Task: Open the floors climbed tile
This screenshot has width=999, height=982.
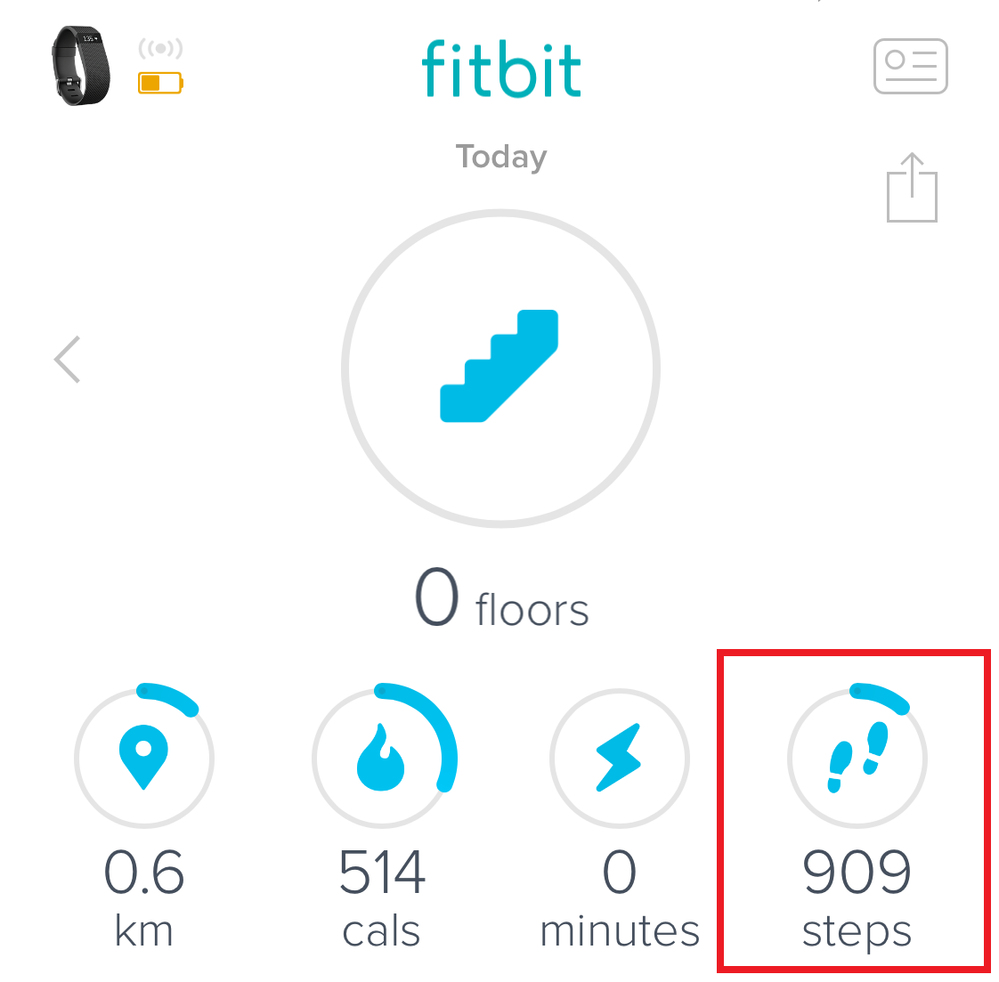Action: pos(500,368)
